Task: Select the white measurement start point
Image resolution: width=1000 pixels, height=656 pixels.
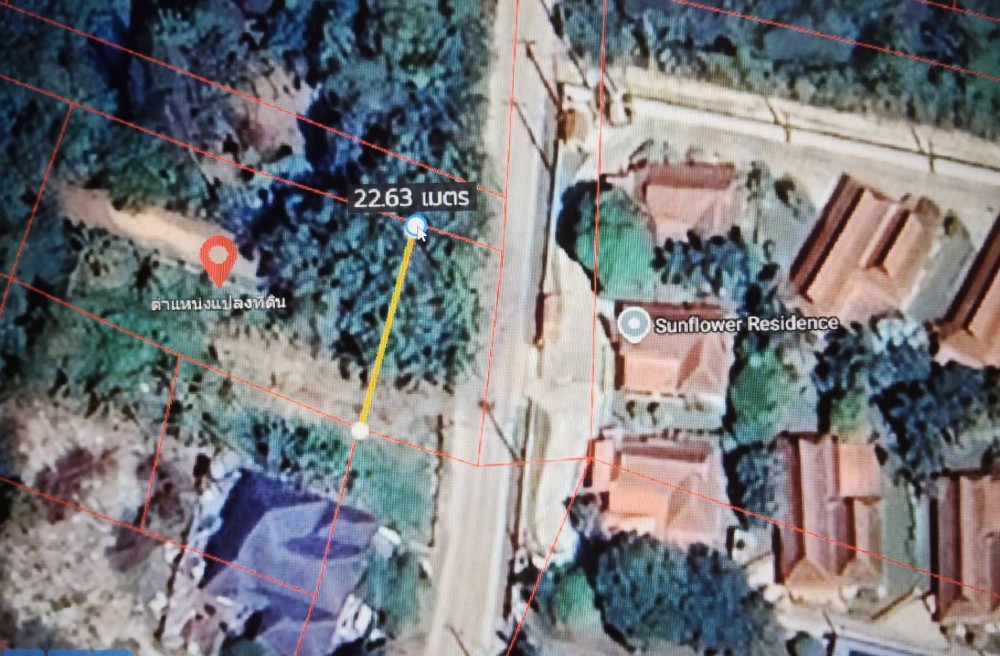Action: pyautogui.click(x=360, y=431)
